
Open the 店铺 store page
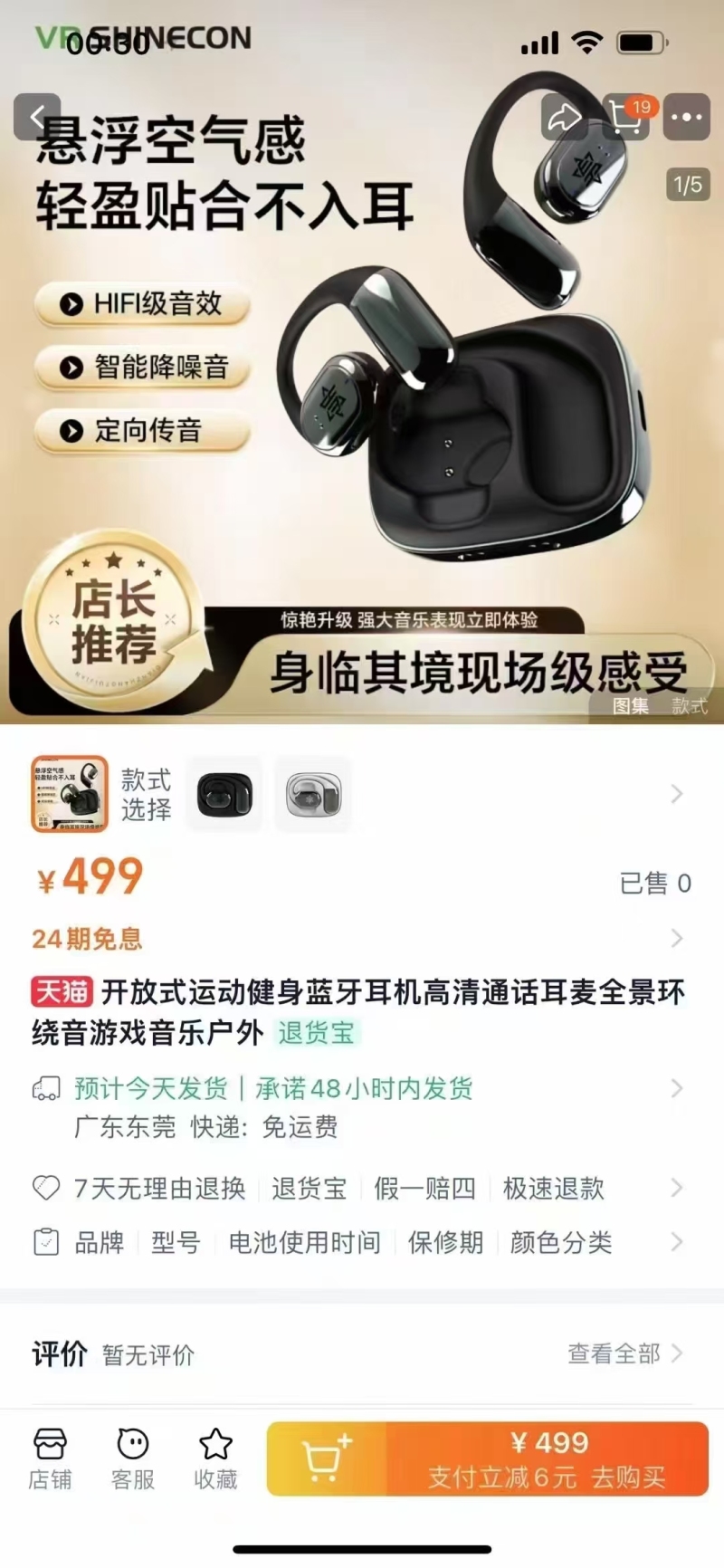coord(50,1458)
